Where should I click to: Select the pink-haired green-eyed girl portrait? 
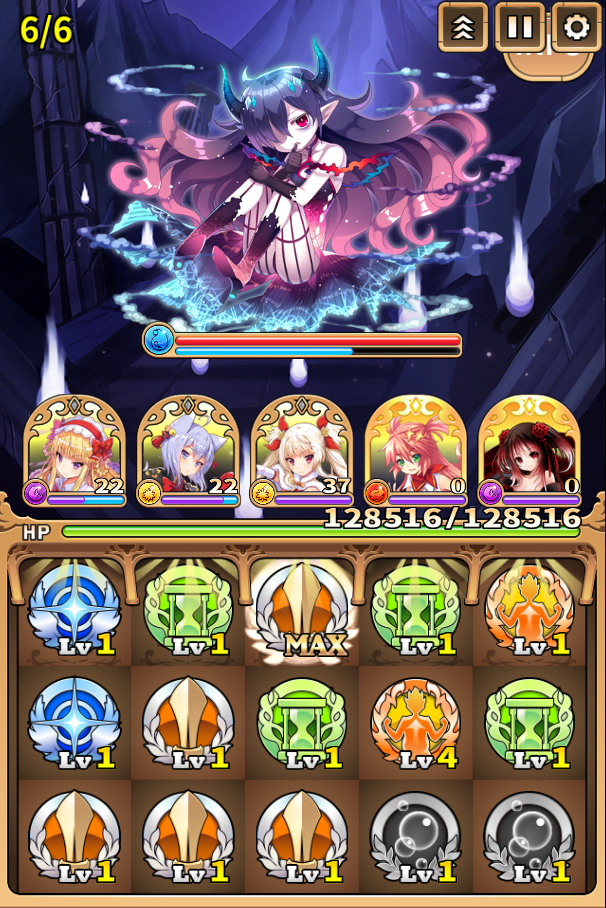[x=416, y=448]
